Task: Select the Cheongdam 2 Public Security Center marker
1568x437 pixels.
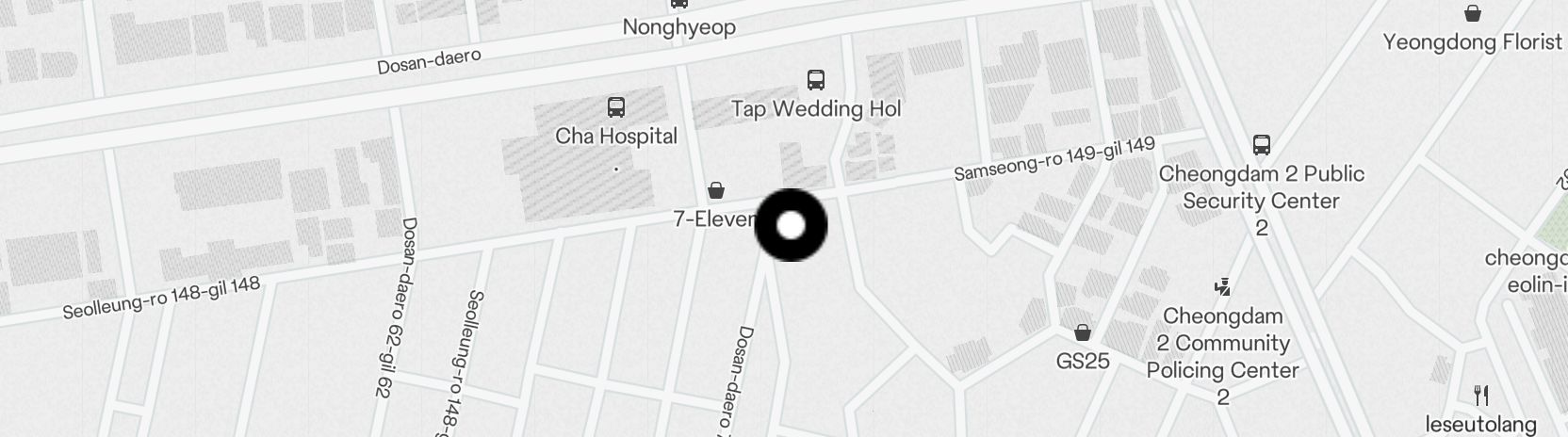Action: click(x=1261, y=146)
